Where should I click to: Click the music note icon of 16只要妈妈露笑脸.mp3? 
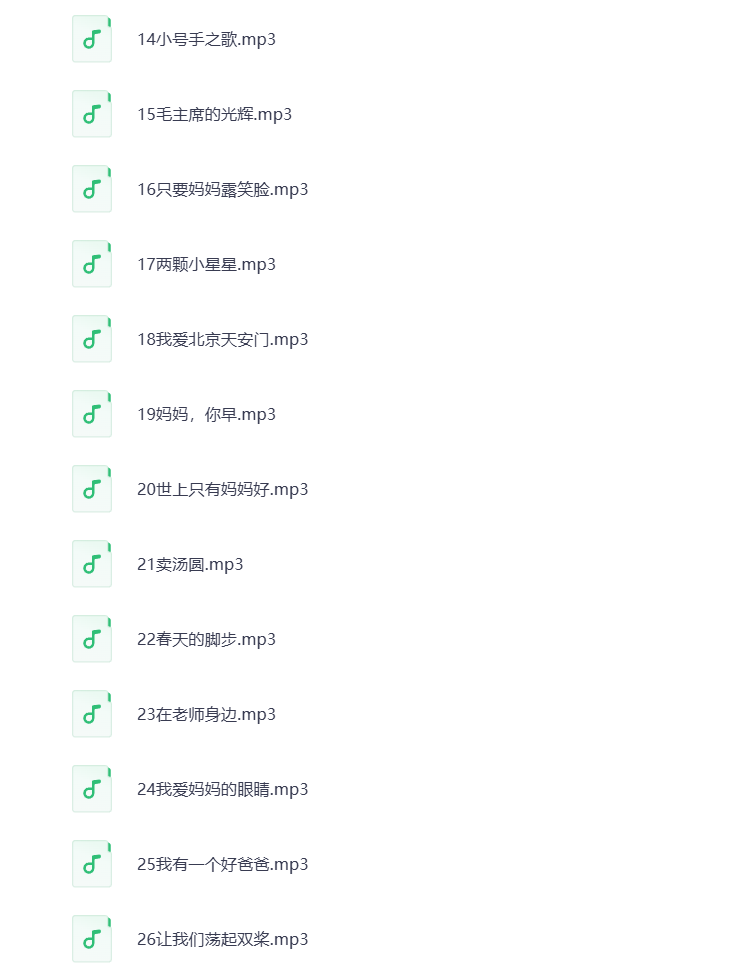[x=91, y=188]
